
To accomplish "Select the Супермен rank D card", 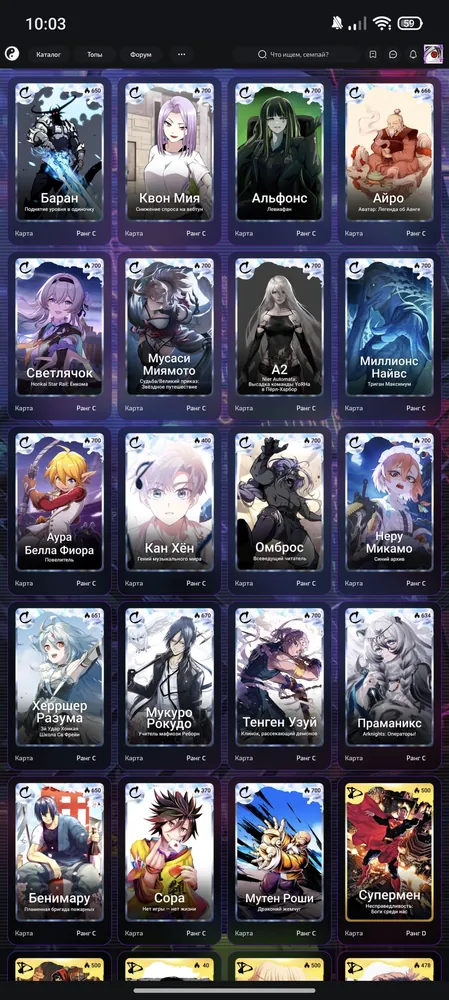I will point(389,861).
